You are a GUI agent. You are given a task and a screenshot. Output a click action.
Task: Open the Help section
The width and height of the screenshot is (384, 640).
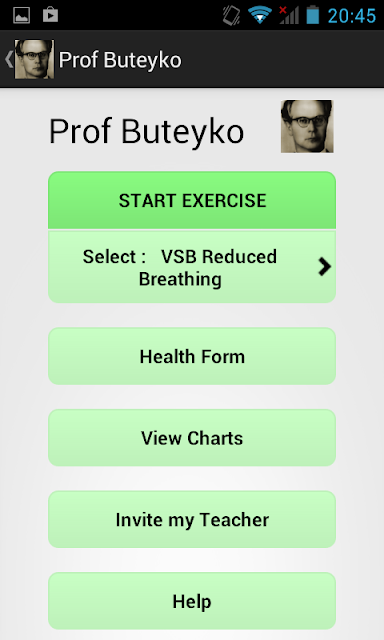[x=192, y=601]
